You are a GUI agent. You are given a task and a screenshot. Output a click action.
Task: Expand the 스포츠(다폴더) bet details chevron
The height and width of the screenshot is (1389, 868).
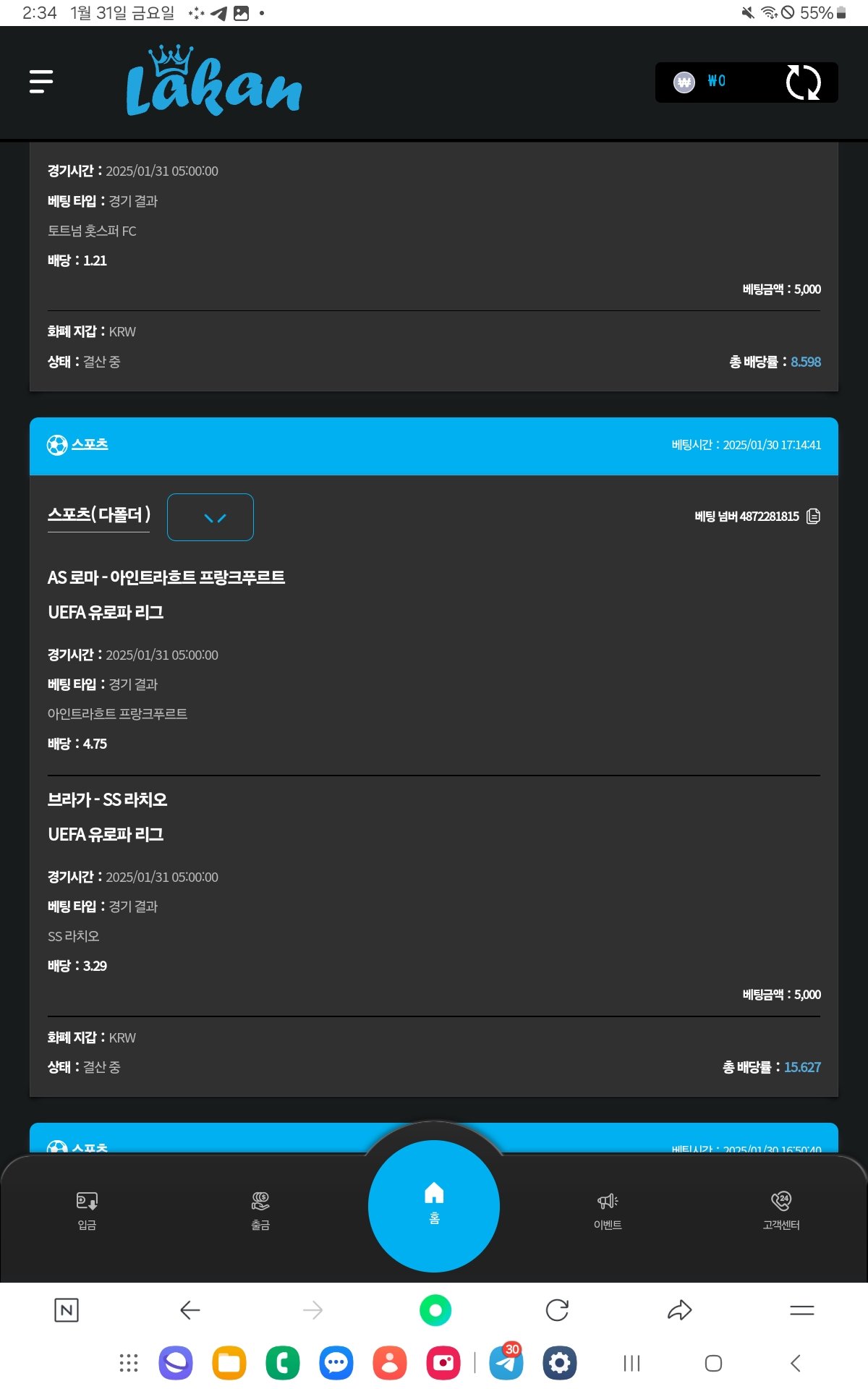pos(210,517)
